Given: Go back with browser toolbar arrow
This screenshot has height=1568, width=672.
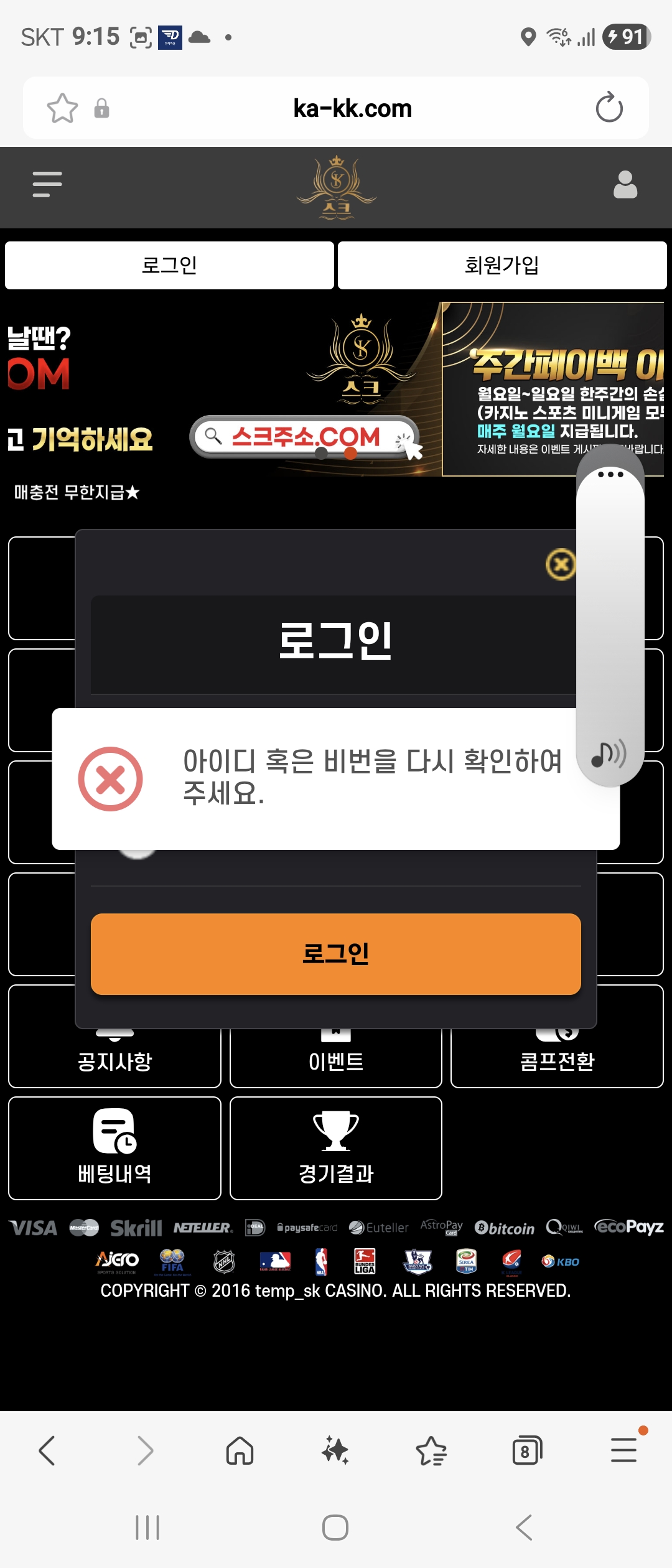Looking at the screenshot, I should click(x=47, y=1451).
